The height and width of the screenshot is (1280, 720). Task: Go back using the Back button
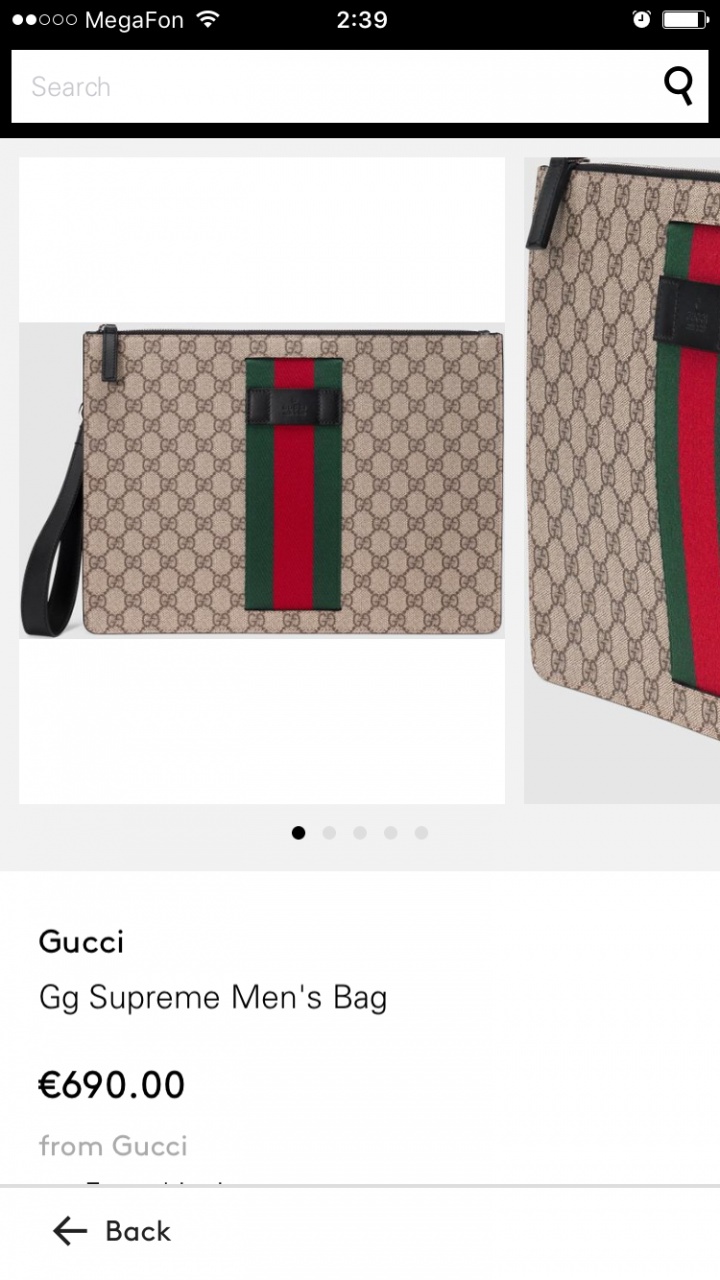112,1231
